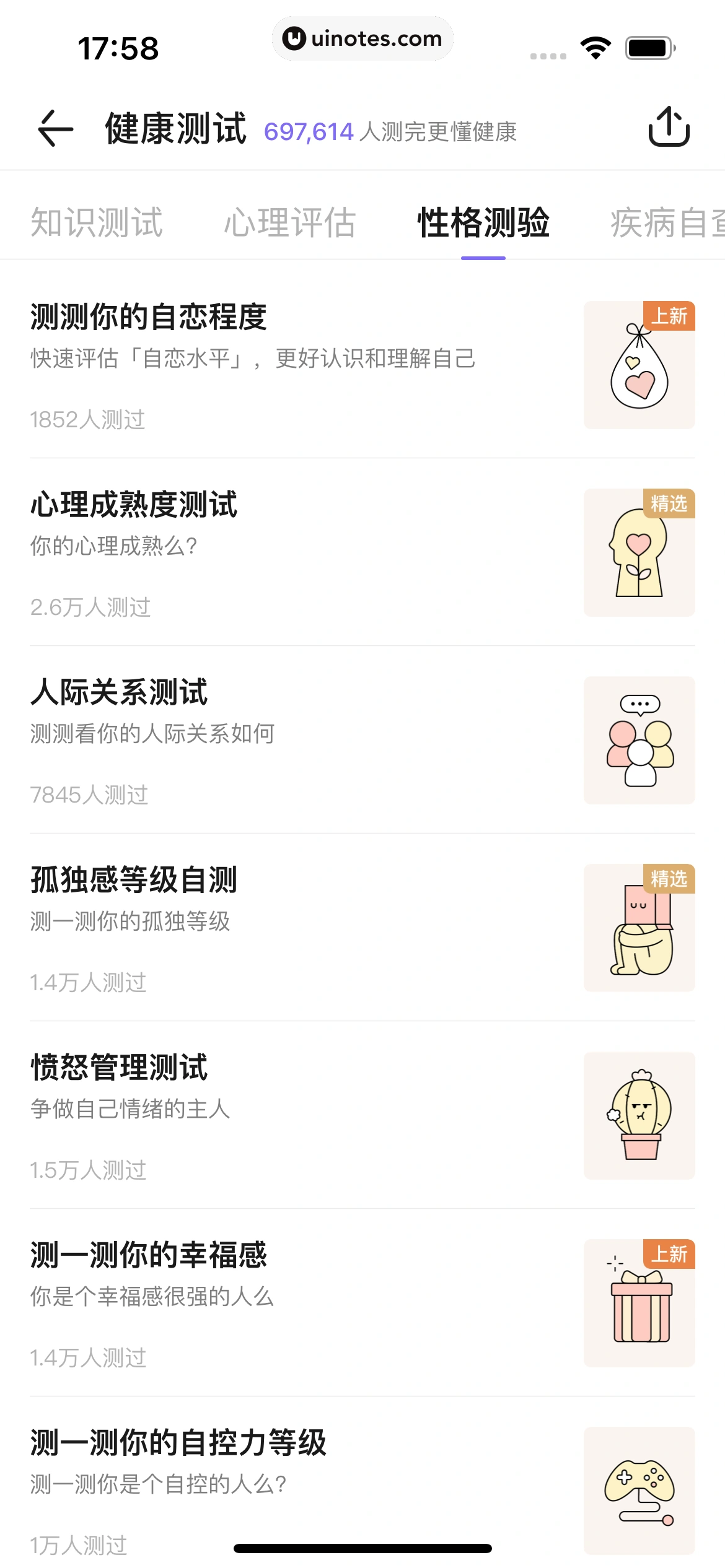The height and width of the screenshot is (1568, 725).
Task: Tap the group chat icon for 人际关系测试
Action: point(639,740)
